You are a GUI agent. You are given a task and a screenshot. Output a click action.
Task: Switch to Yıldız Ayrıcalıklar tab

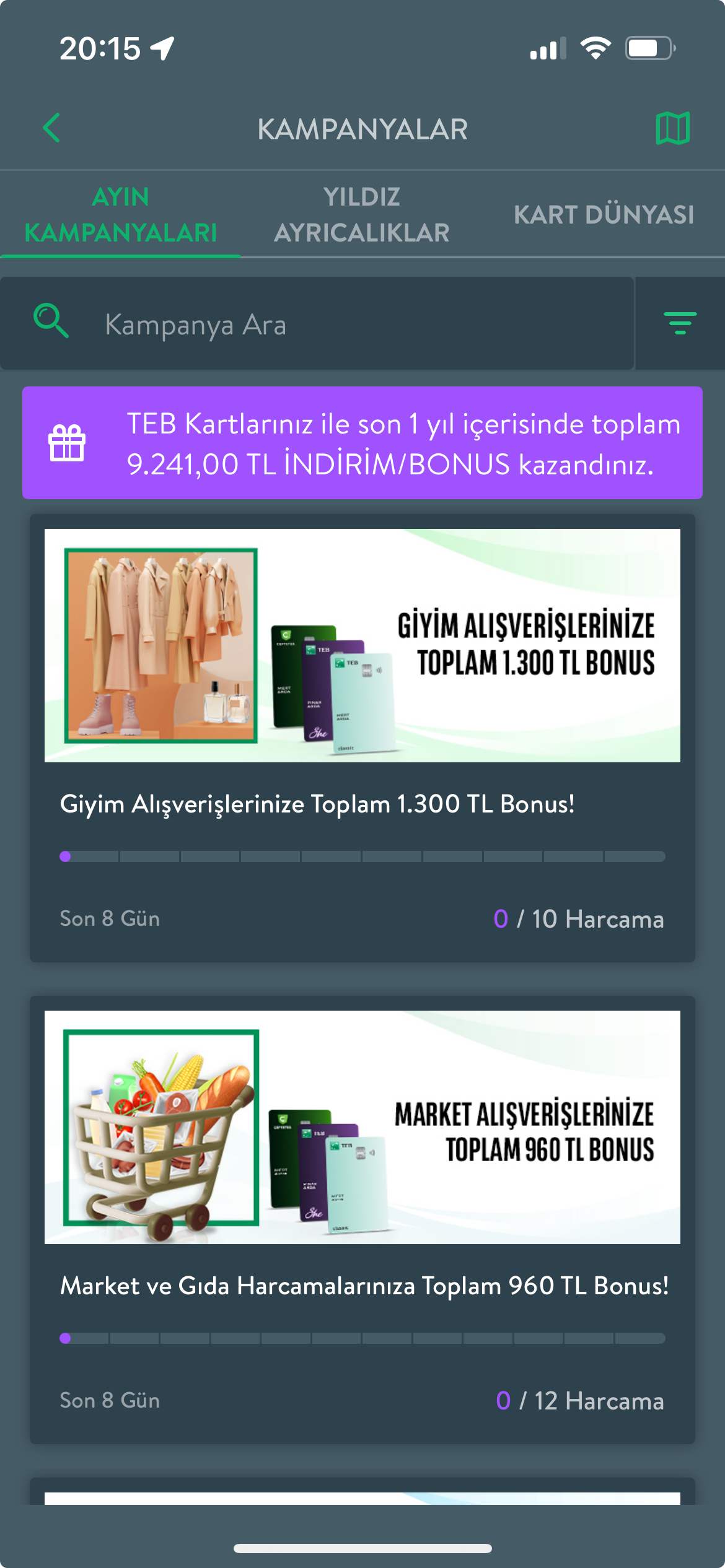[x=362, y=215]
